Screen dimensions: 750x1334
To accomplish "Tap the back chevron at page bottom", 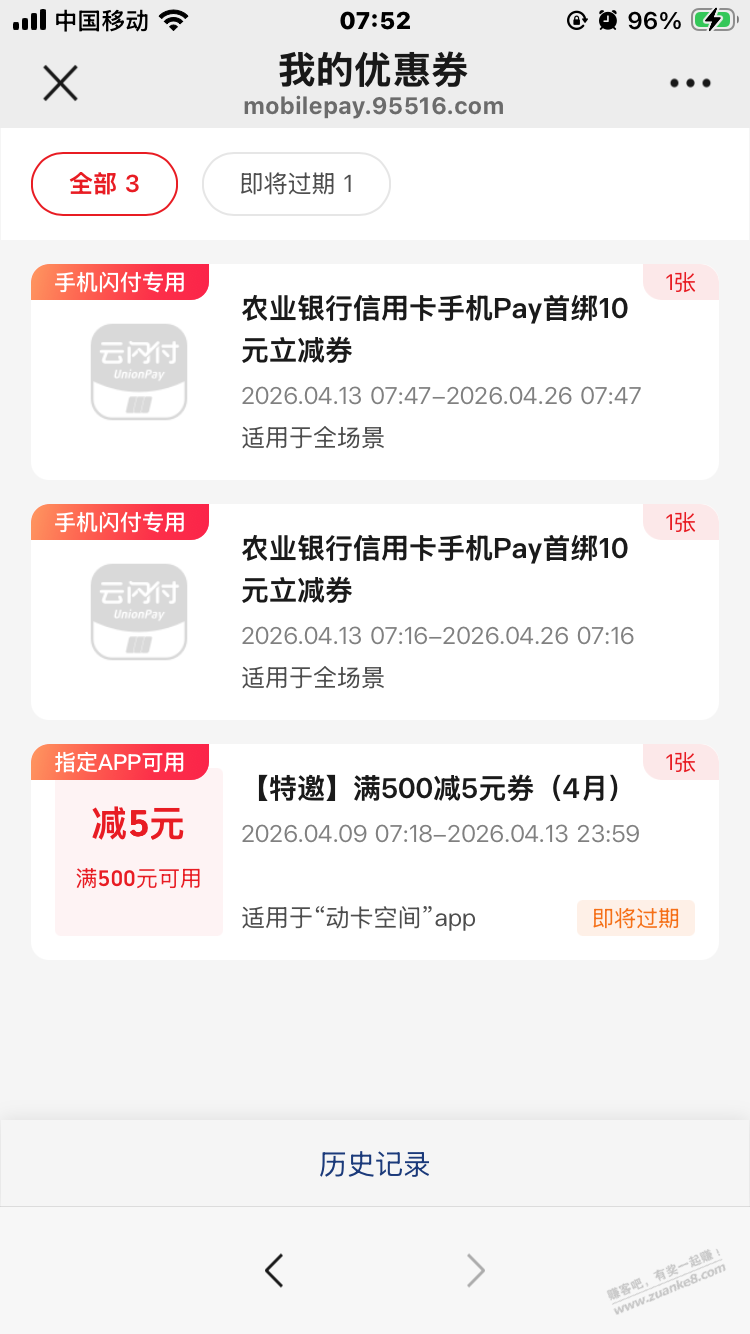I will click(x=274, y=1270).
